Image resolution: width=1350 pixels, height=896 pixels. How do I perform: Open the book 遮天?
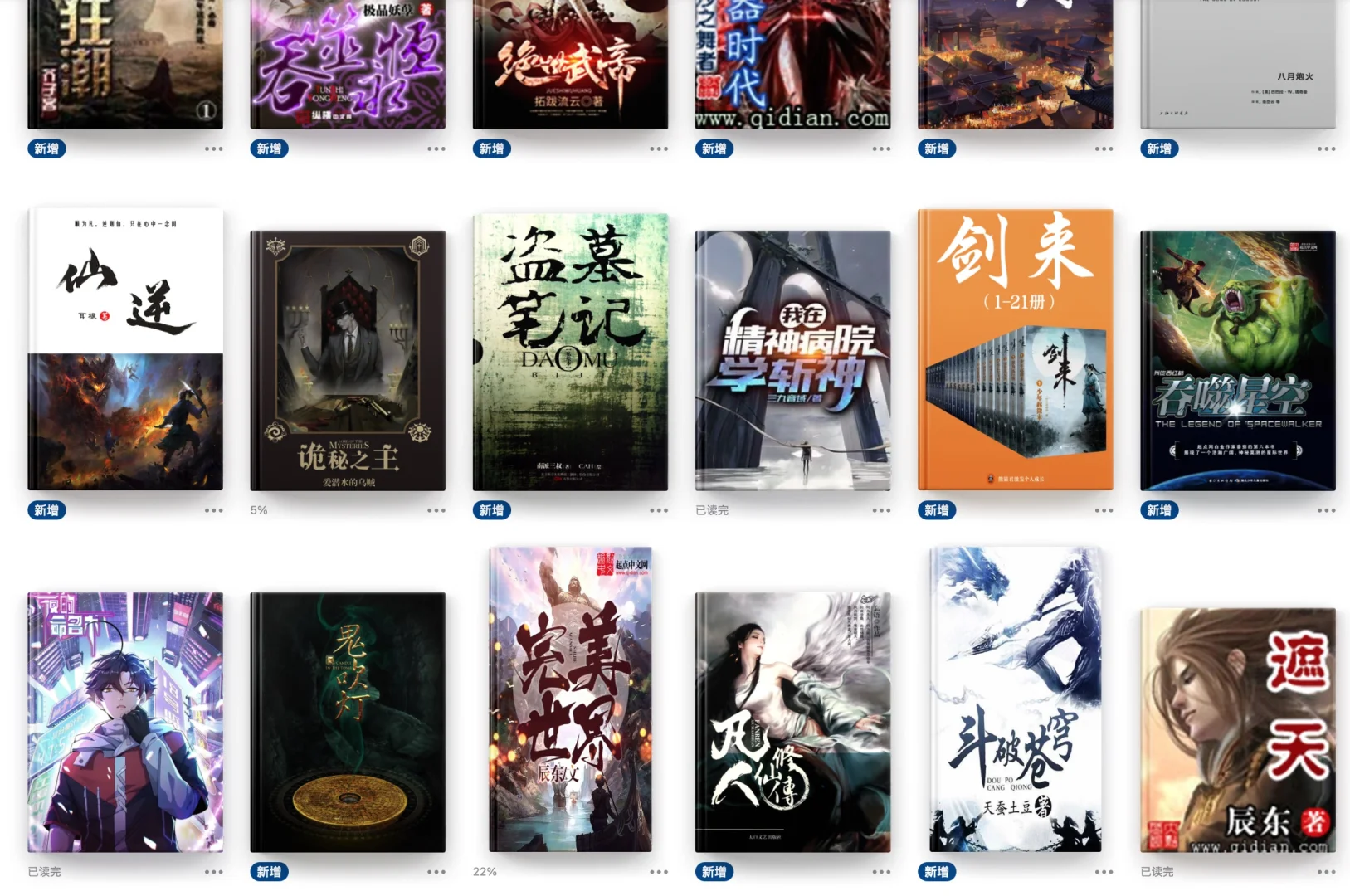pos(1237,730)
